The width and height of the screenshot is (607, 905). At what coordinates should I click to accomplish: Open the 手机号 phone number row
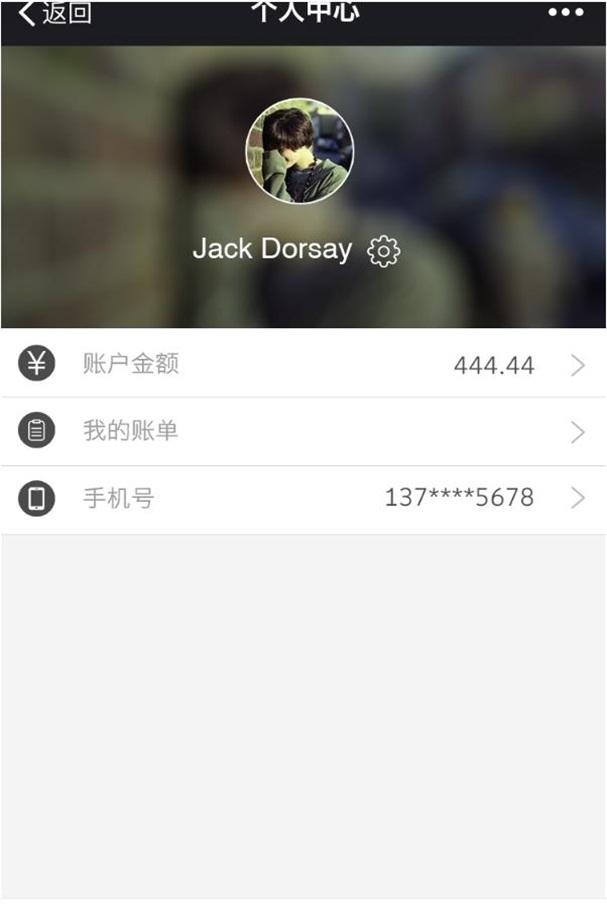pos(303,498)
